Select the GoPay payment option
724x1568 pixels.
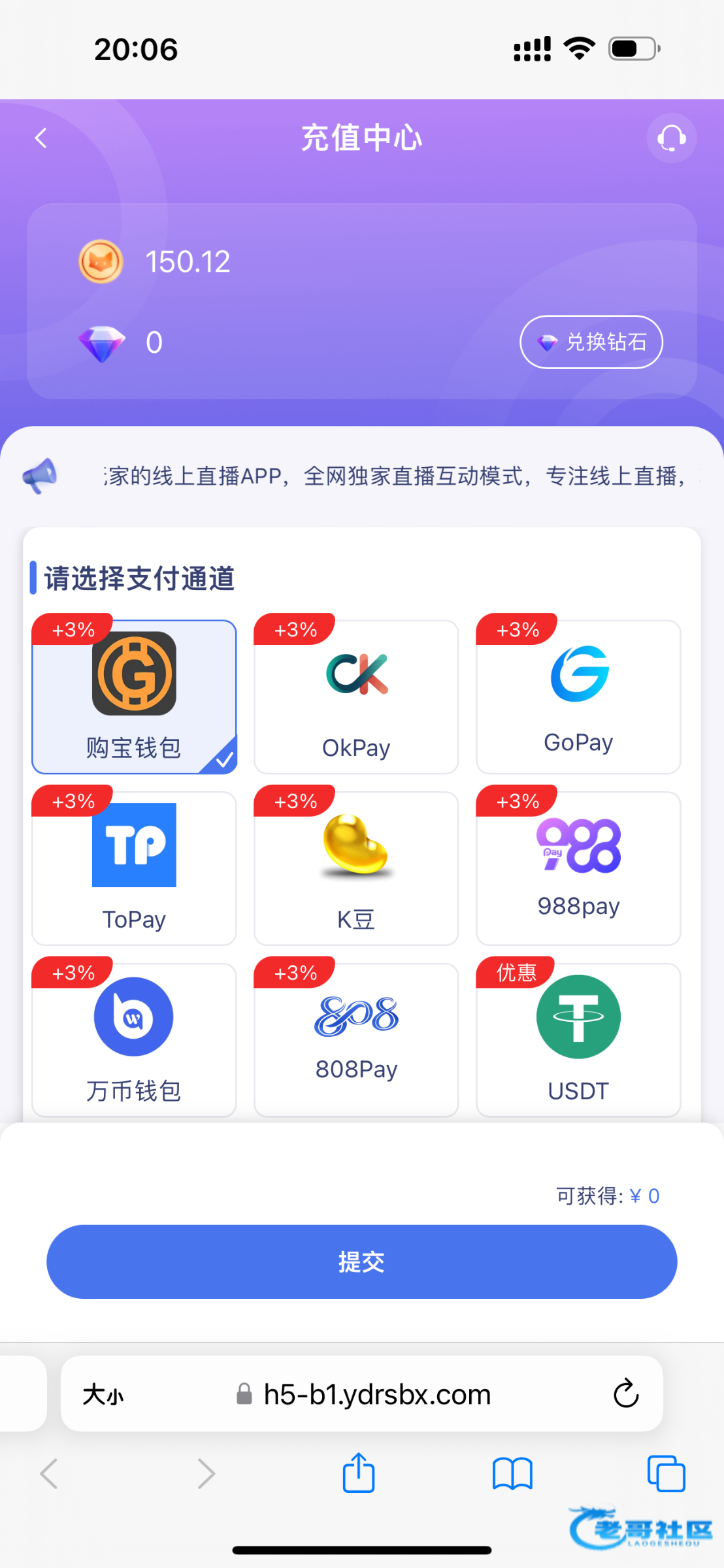point(578,697)
